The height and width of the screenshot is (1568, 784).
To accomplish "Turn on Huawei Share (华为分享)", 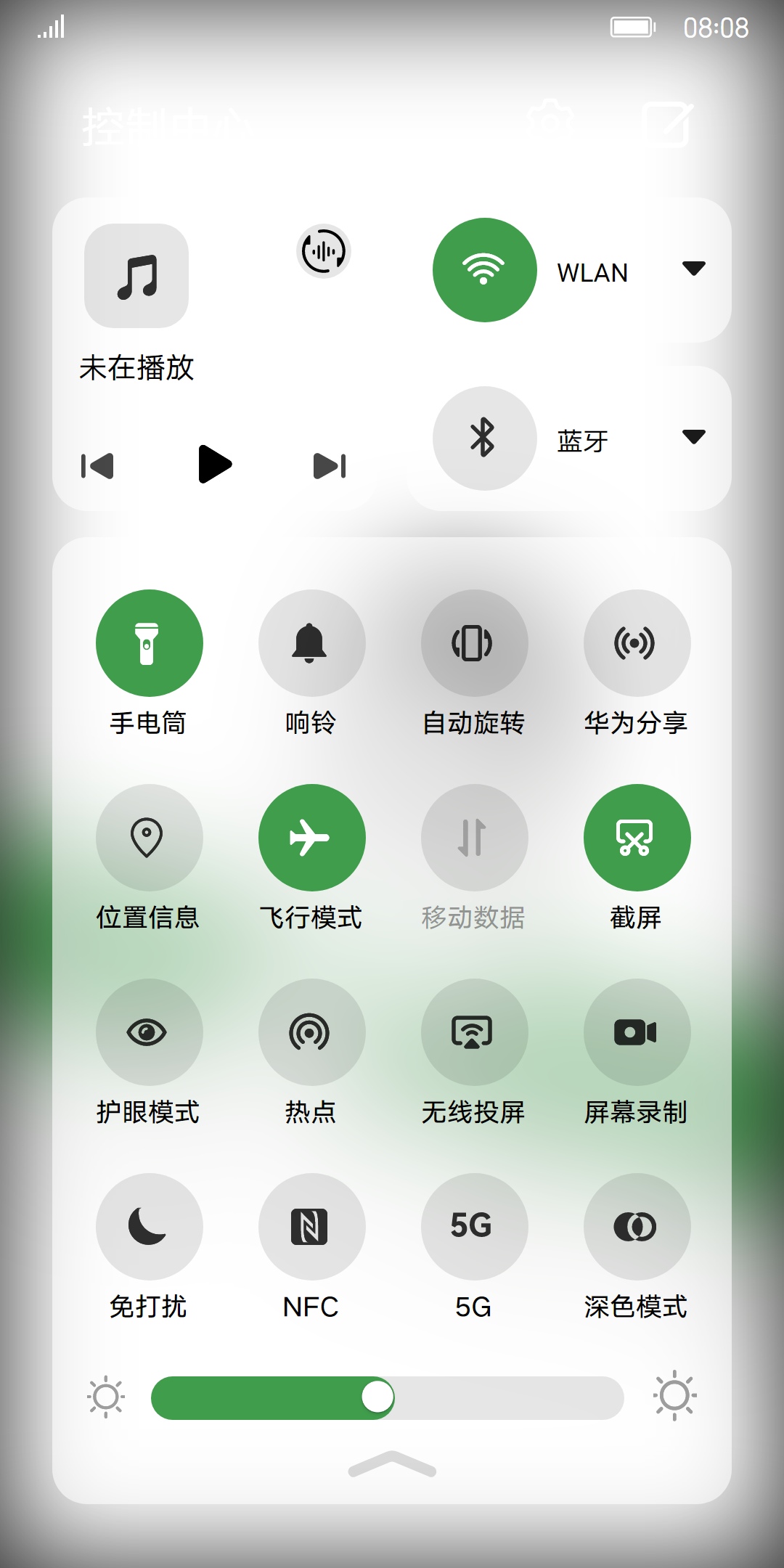I will click(637, 643).
